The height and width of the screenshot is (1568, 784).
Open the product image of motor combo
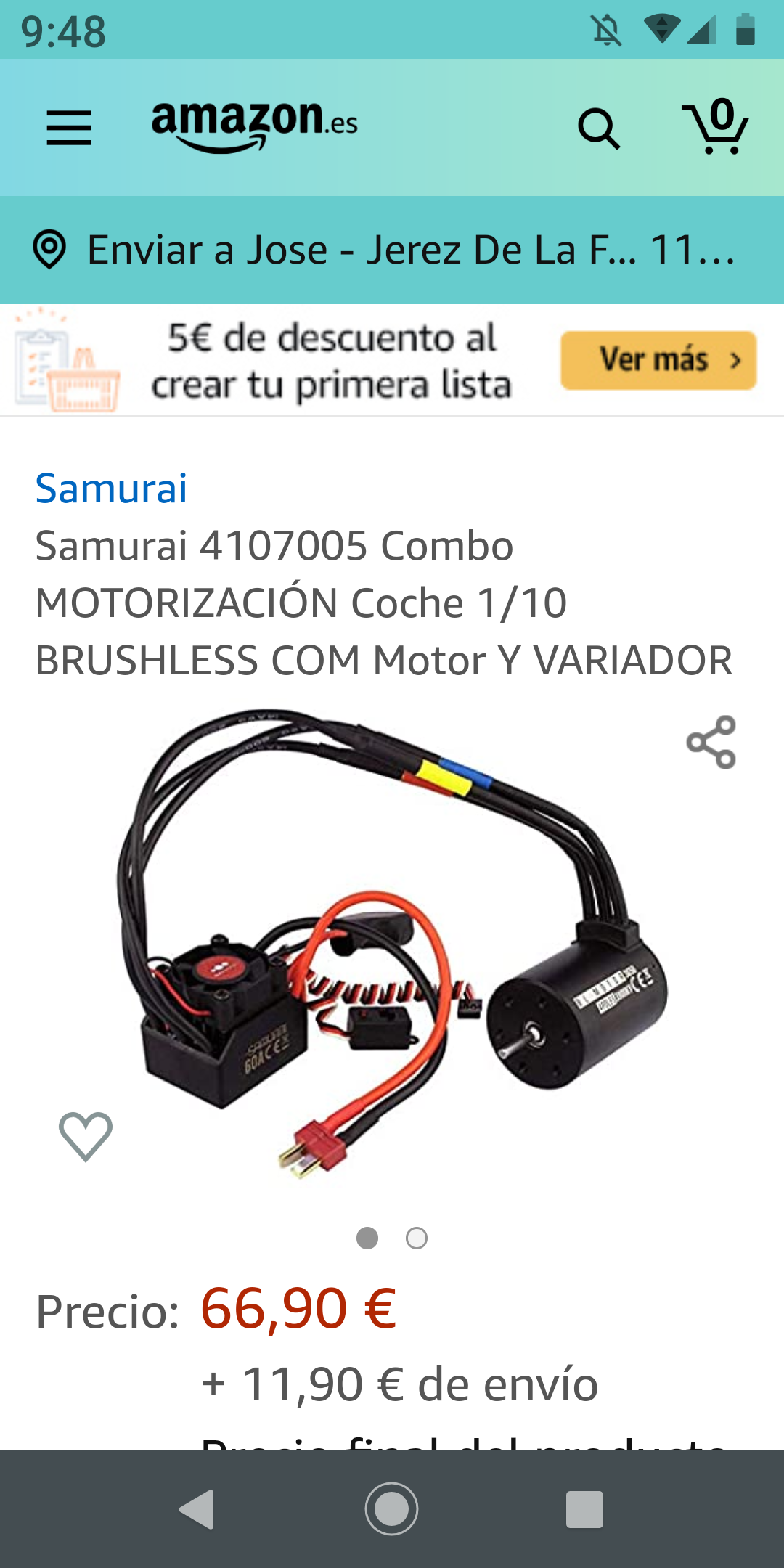tap(392, 944)
